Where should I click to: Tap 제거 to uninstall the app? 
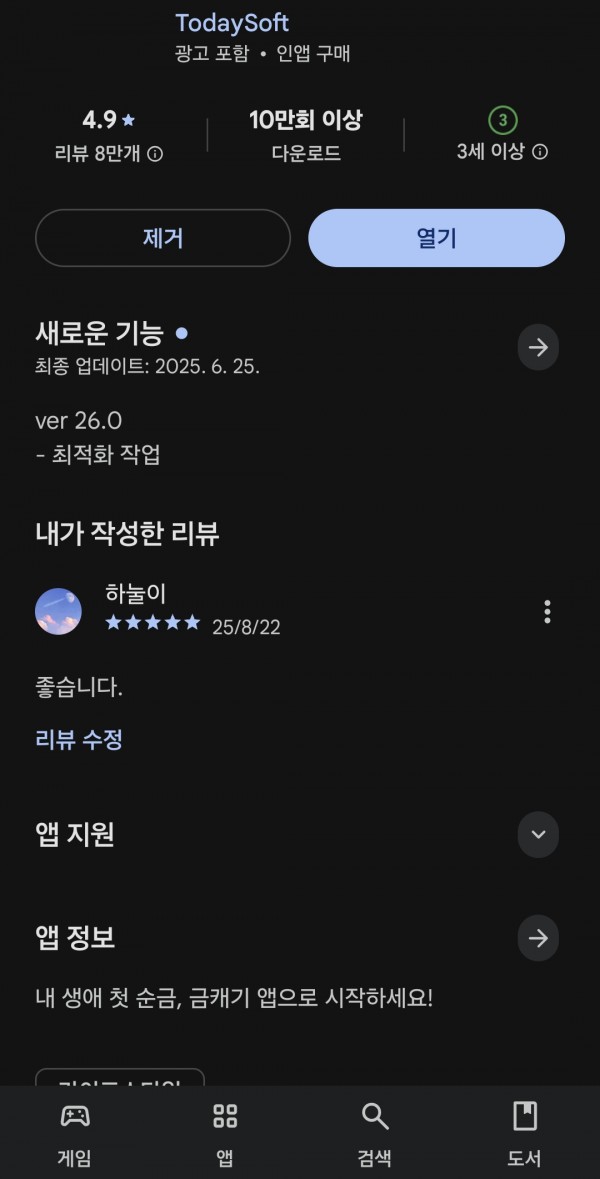(x=163, y=238)
